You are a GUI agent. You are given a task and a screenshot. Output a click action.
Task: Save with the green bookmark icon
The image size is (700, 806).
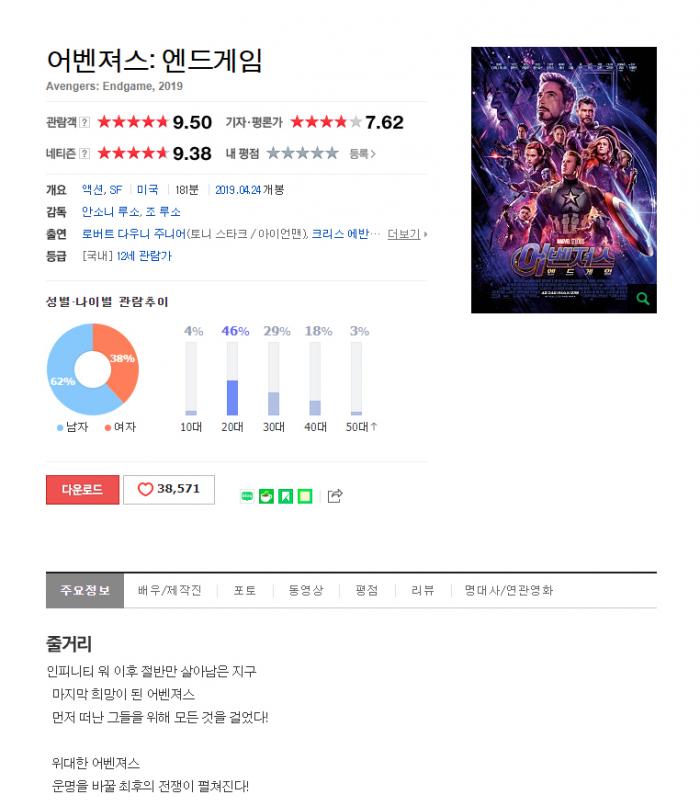285,496
